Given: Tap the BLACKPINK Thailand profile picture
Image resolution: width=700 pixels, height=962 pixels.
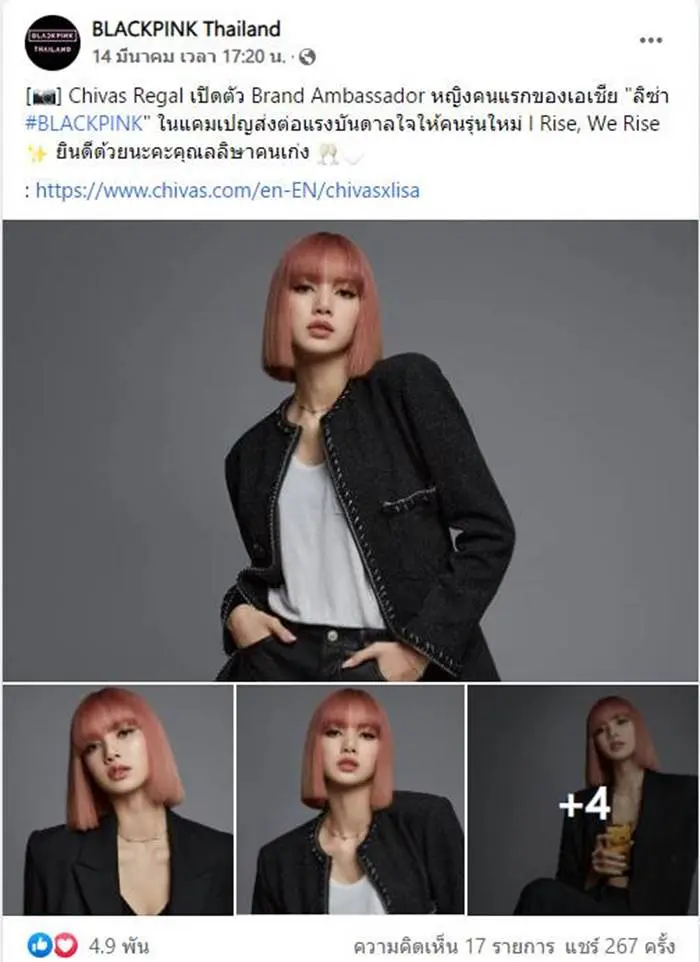Looking at the screenshot, I should click(x=52, y=42).
